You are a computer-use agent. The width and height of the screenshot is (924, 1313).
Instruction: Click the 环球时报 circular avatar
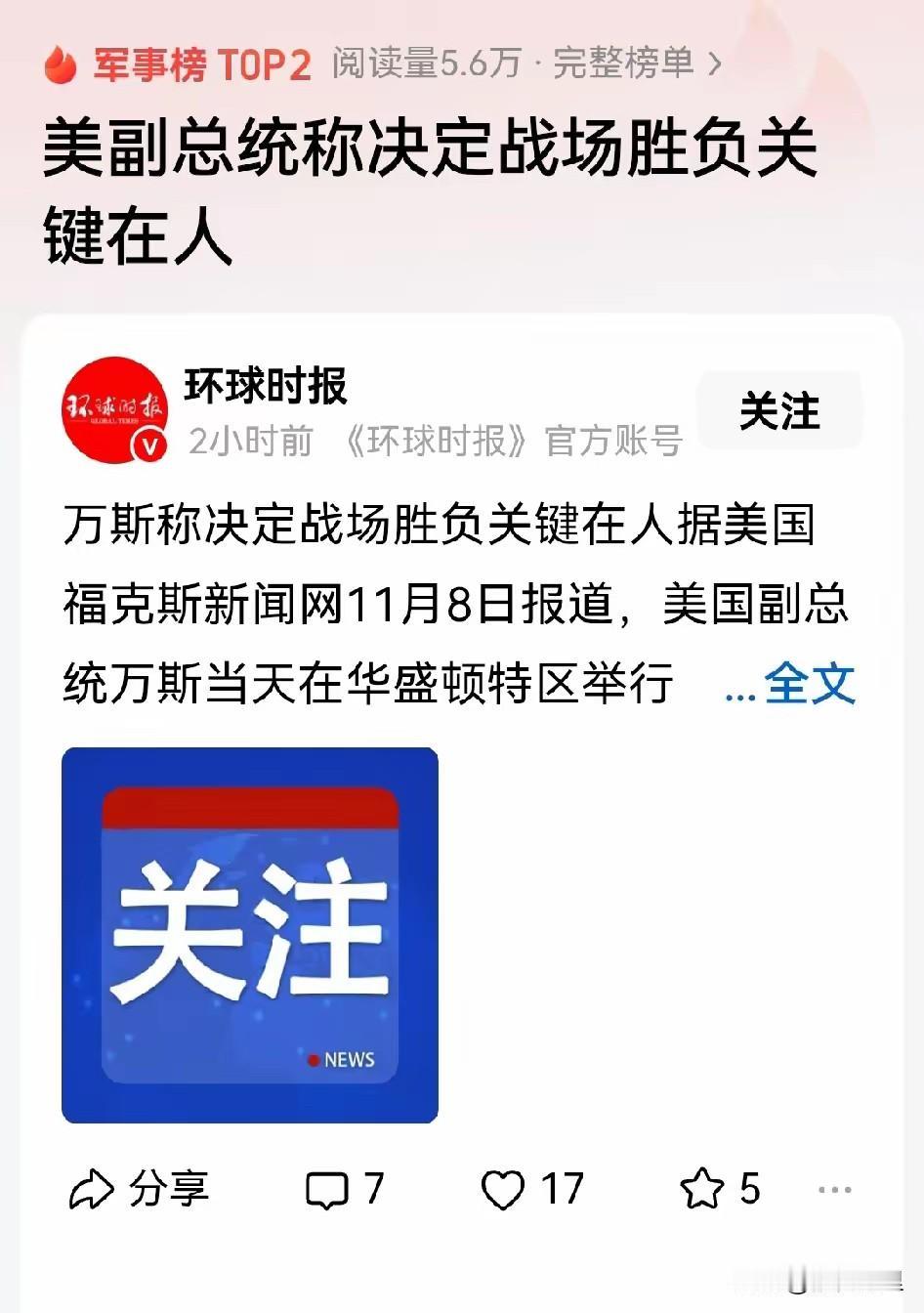coord(114,410)
